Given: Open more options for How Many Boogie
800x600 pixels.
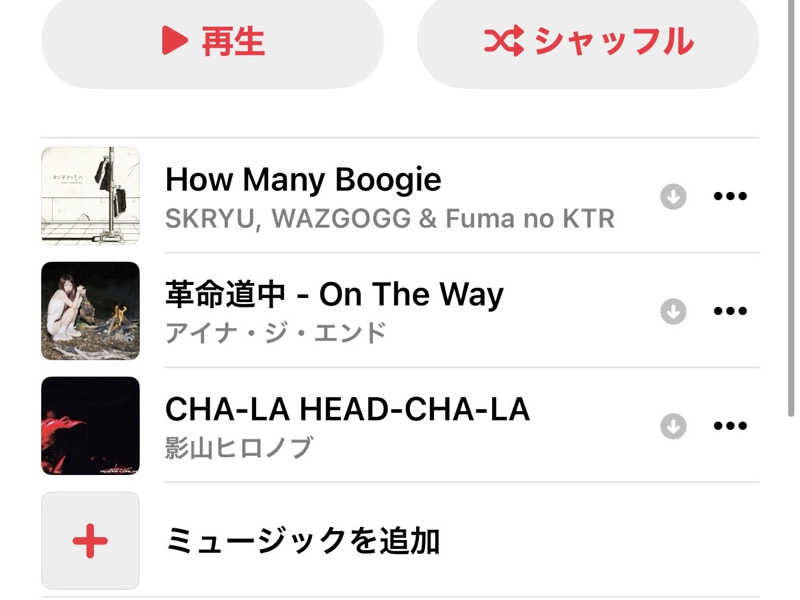Looking at the screenshot, I should coord(730,197).
